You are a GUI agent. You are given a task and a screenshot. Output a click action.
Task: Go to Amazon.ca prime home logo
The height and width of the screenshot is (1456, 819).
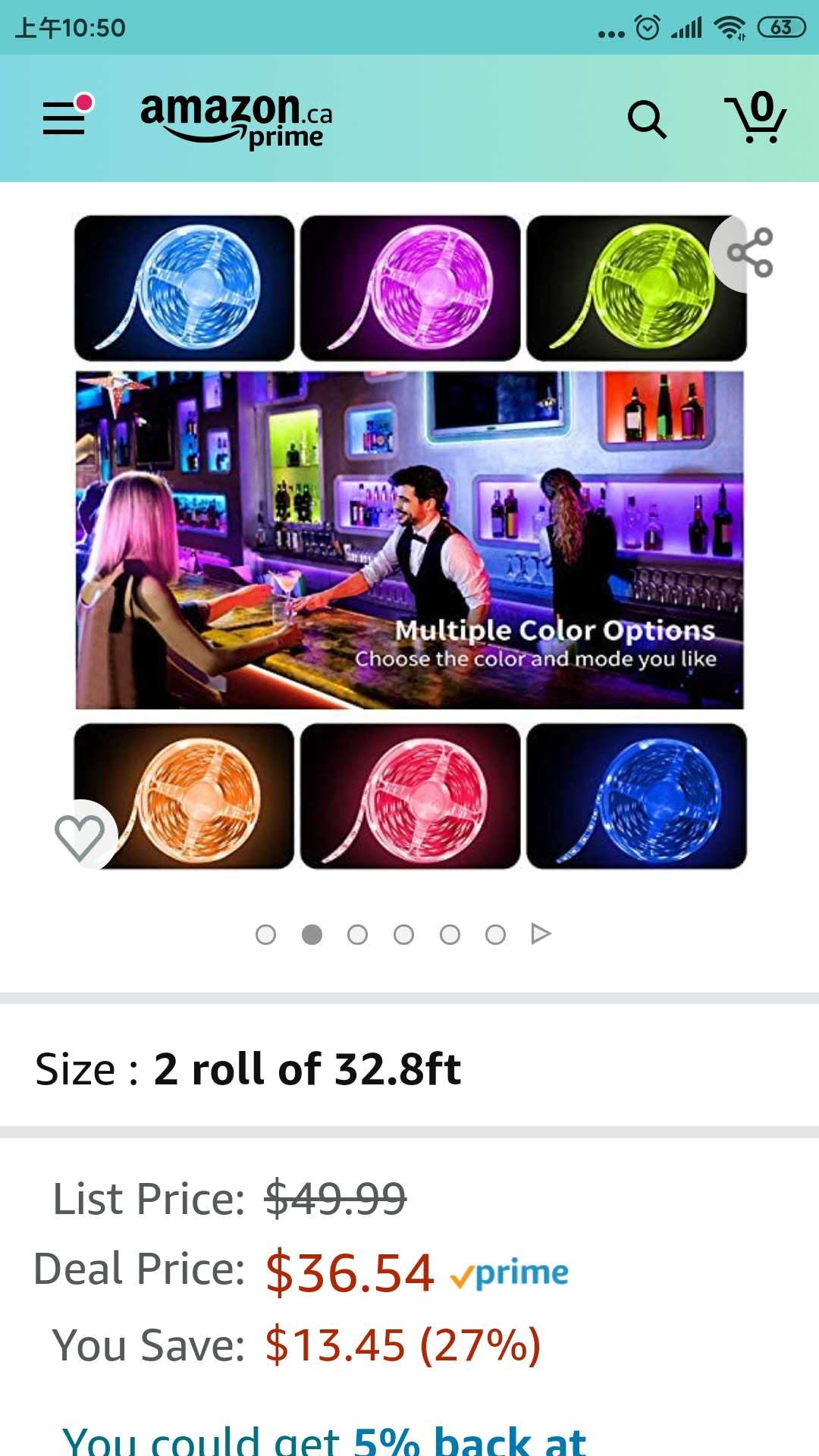click(x=237, y=119)
